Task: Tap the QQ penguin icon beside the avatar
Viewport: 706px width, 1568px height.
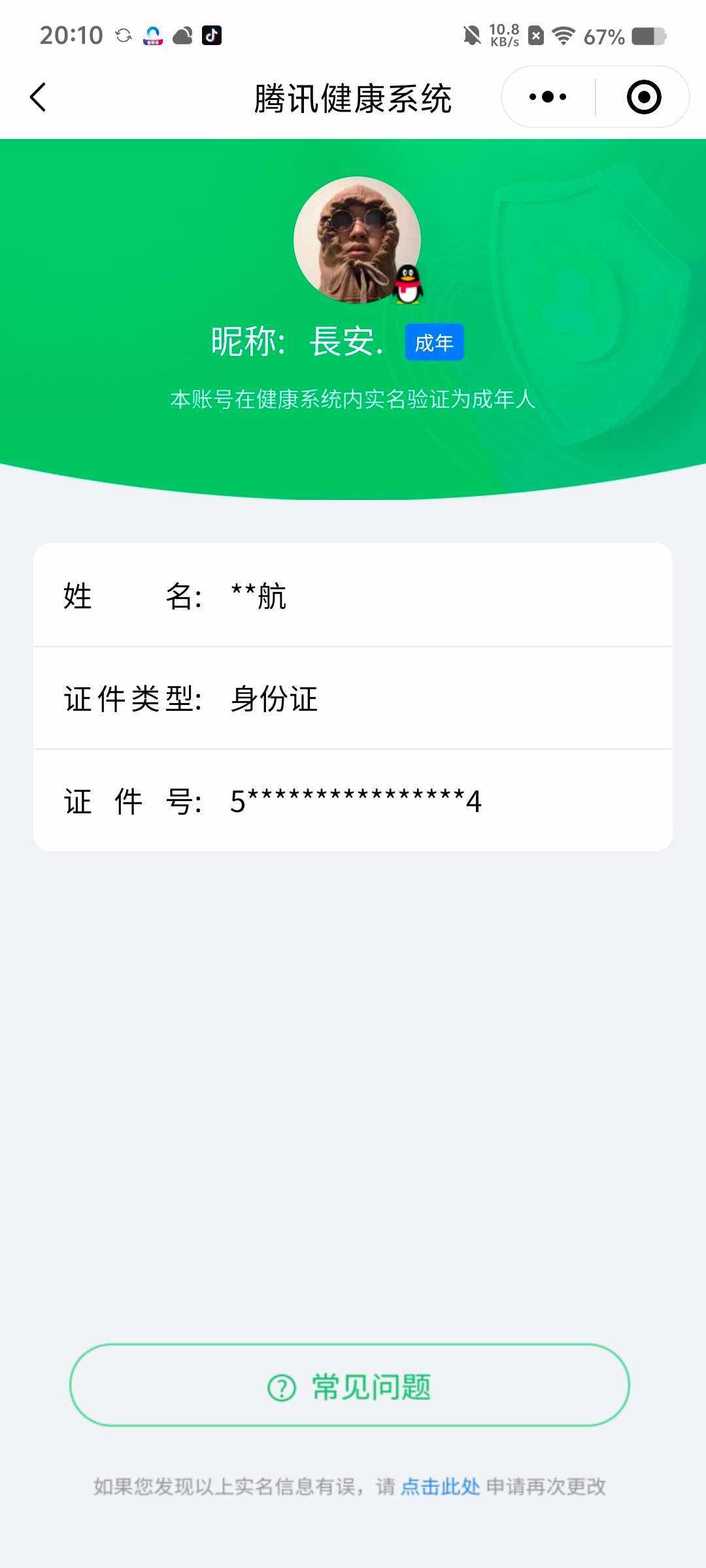Action: click(409, 284)
